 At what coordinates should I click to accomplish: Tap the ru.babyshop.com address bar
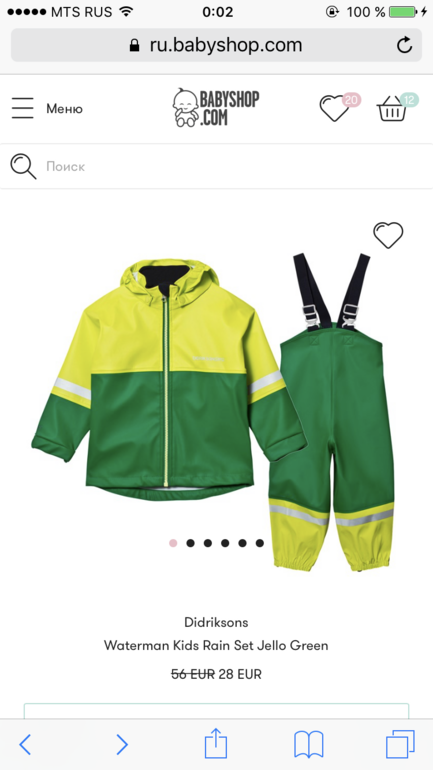point(216,45)
